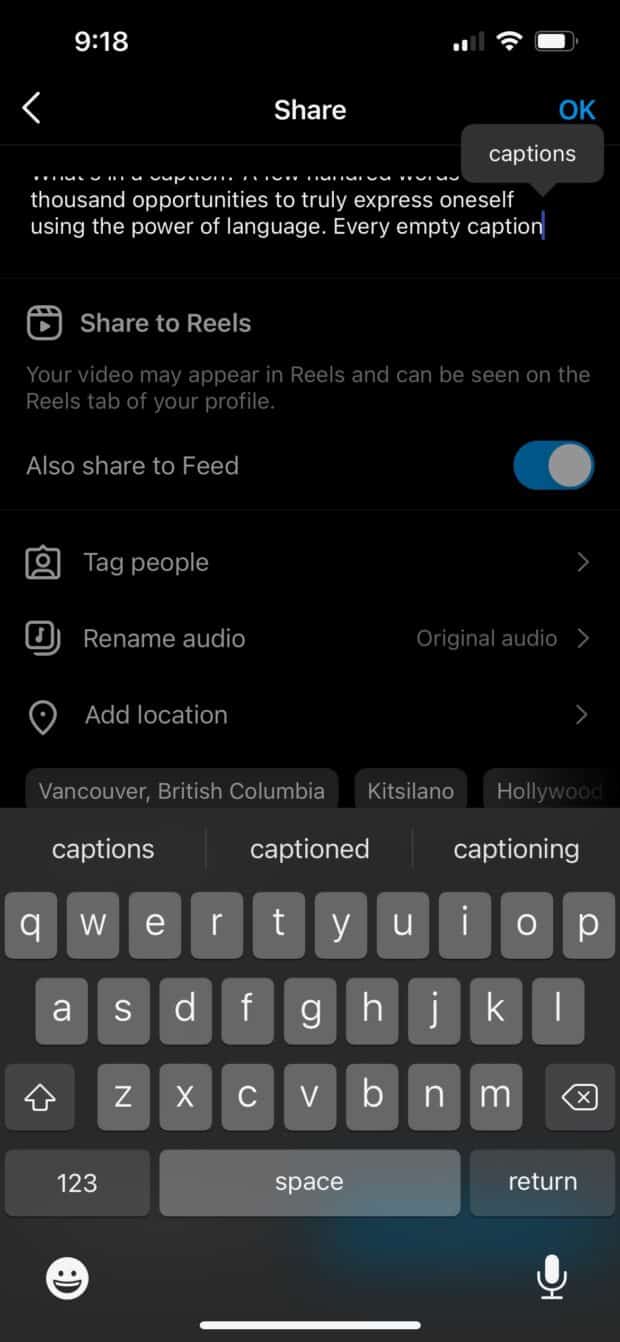Insert the keyboard suggestion "captioning"
620x1342 pixels.
pos(516,849)
